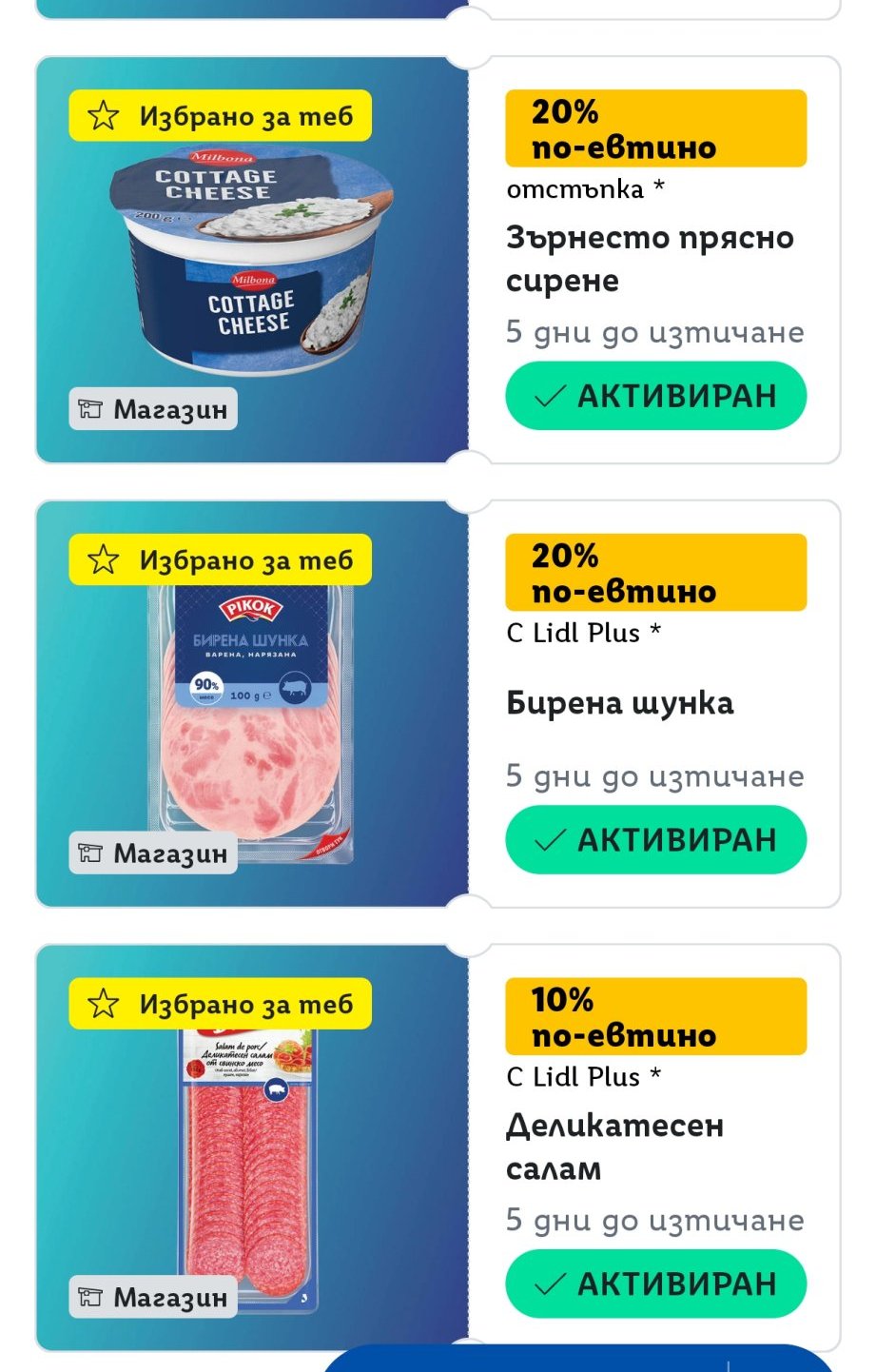
Task: Deactivate the cottage cheese coupon
Action: [655, 396]
